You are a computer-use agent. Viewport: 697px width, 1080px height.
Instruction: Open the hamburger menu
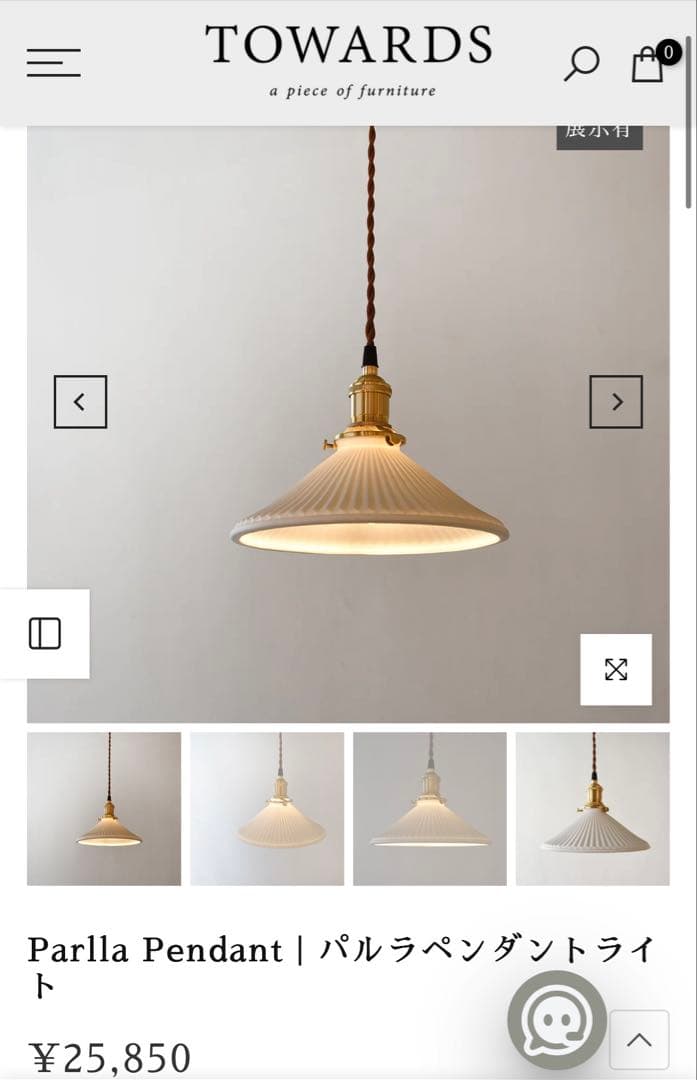(x=54, y=62)
